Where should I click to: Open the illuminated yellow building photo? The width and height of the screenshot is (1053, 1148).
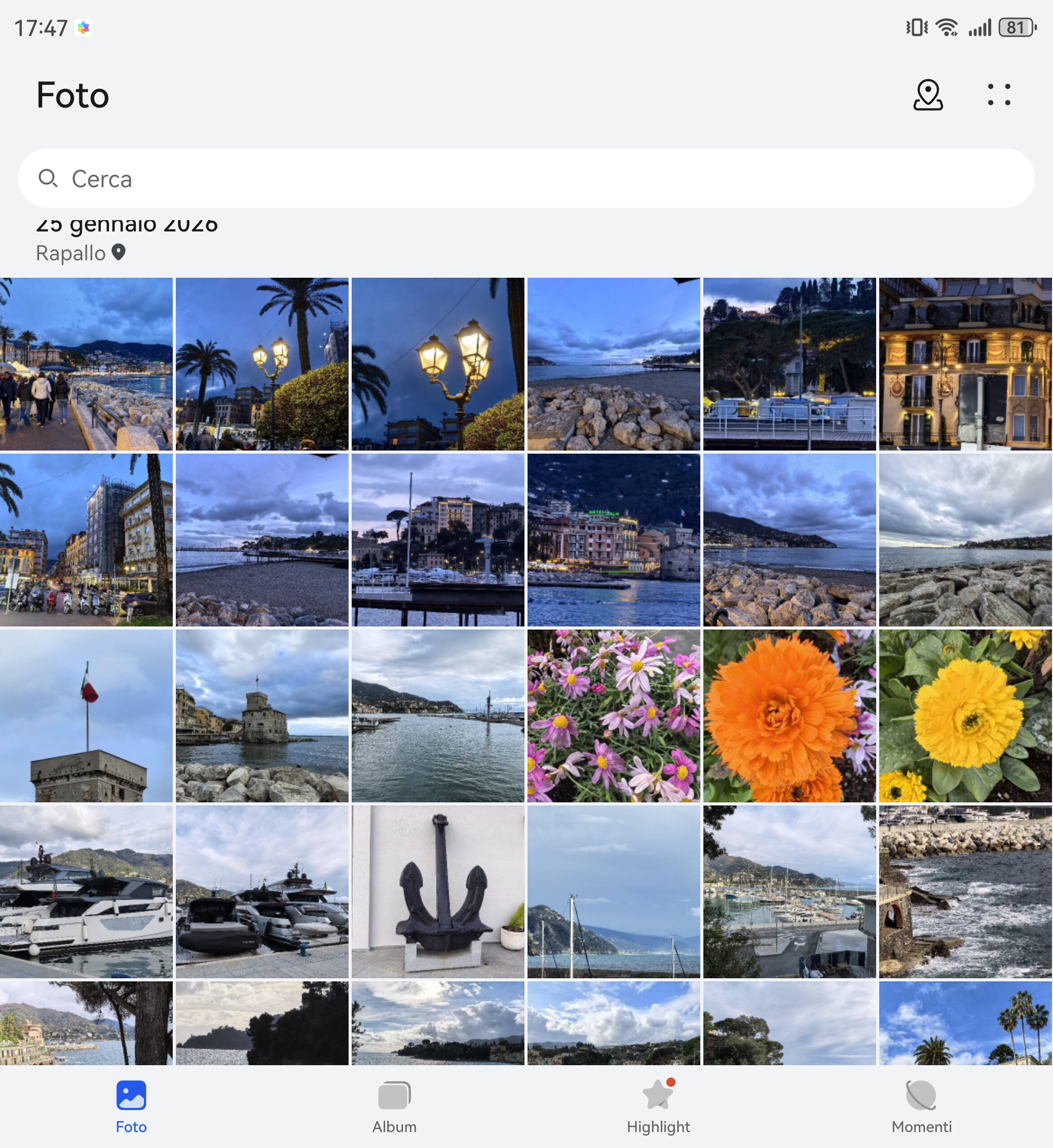pyautogui.click(x=965, y=364)
